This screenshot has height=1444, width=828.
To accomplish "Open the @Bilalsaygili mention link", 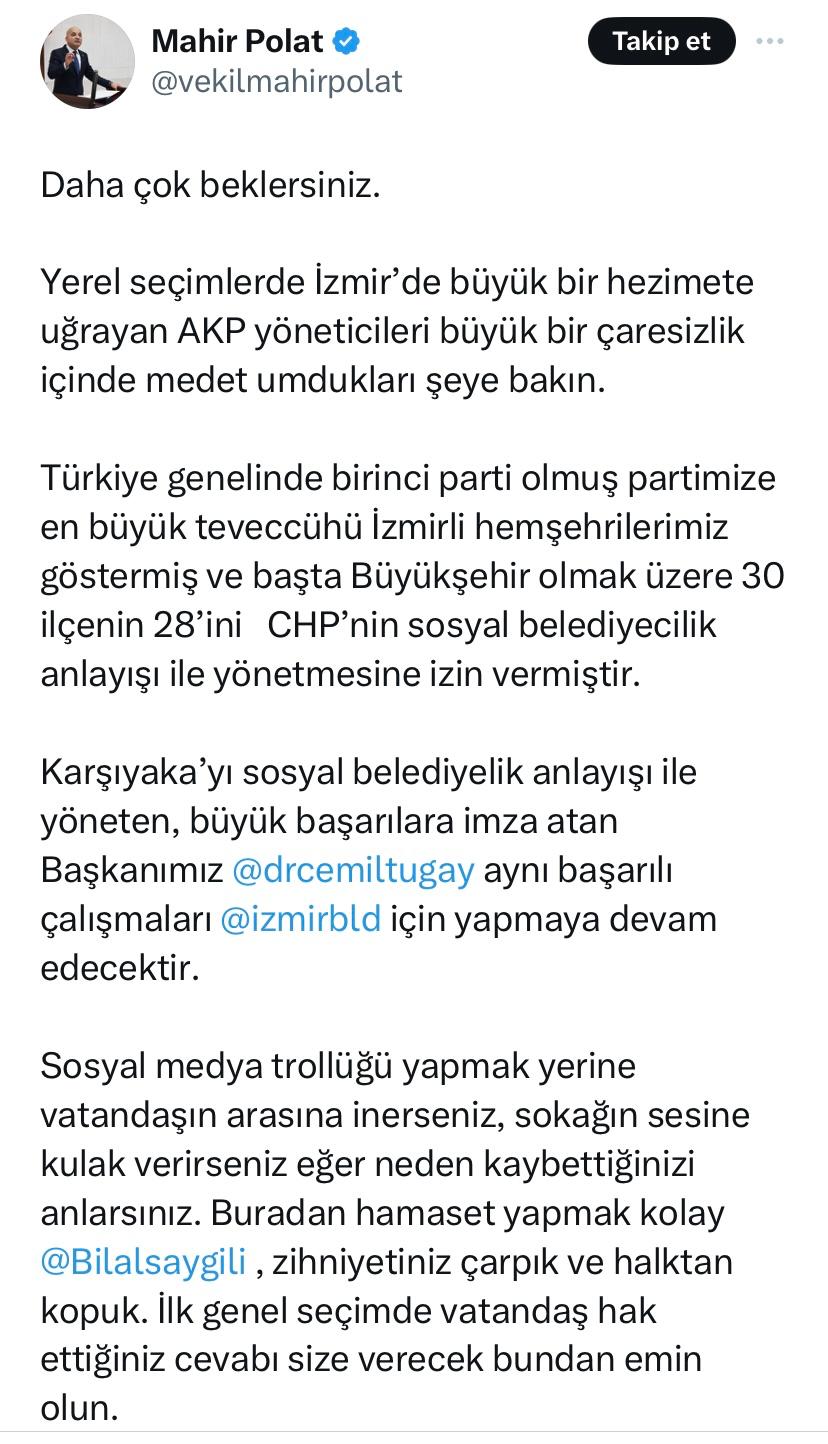I will [143, 1262].
